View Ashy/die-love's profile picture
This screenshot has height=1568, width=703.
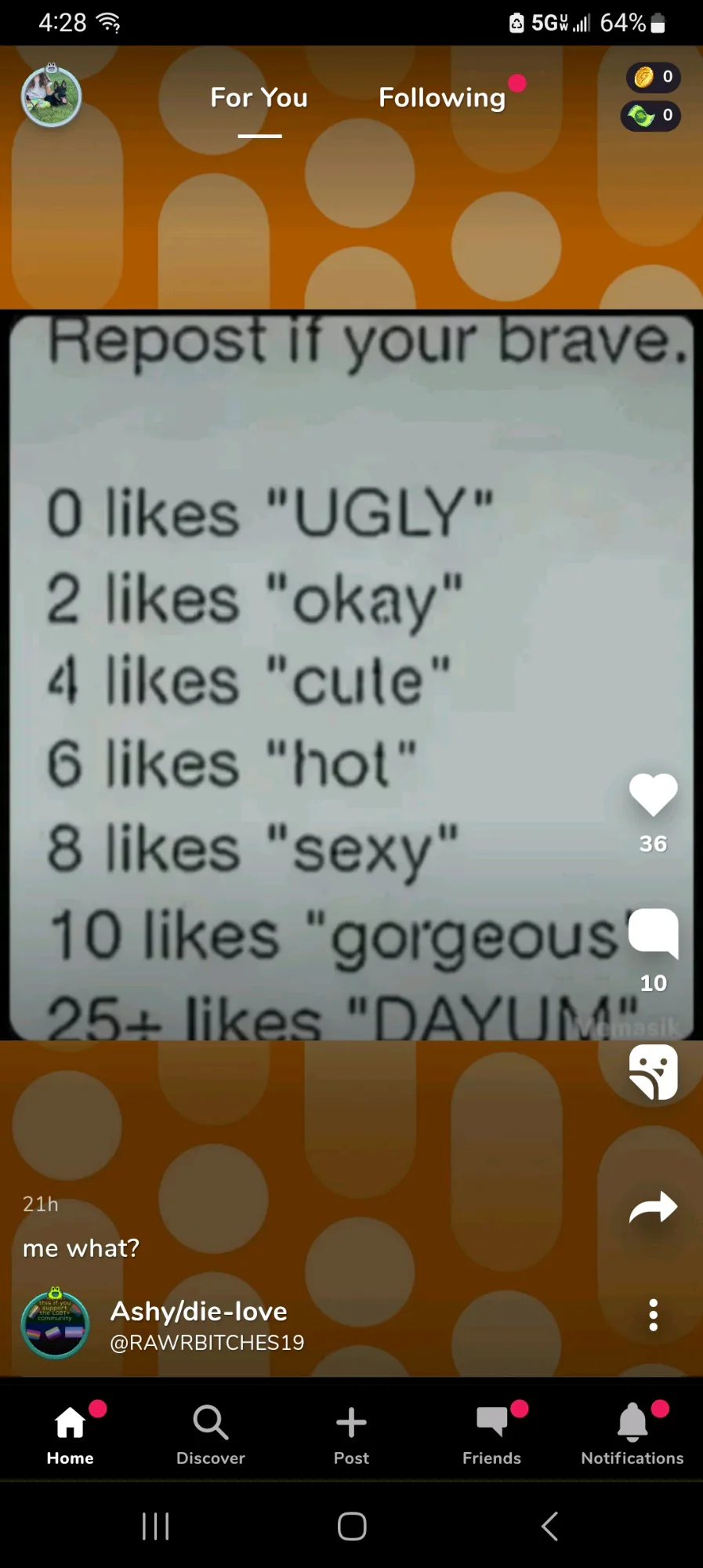tap(55, 1325)
